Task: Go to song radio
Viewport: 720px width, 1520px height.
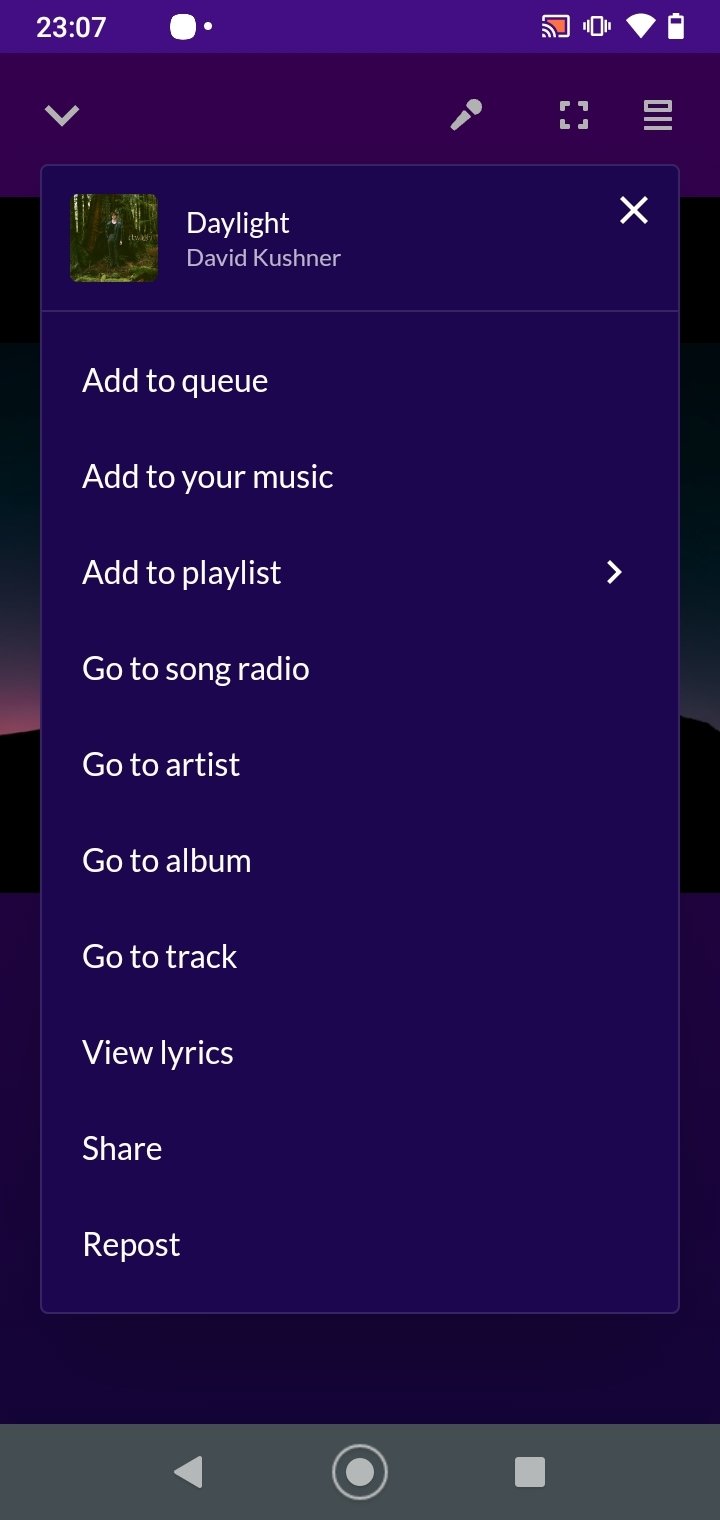Action: click(x=195, y=669)
